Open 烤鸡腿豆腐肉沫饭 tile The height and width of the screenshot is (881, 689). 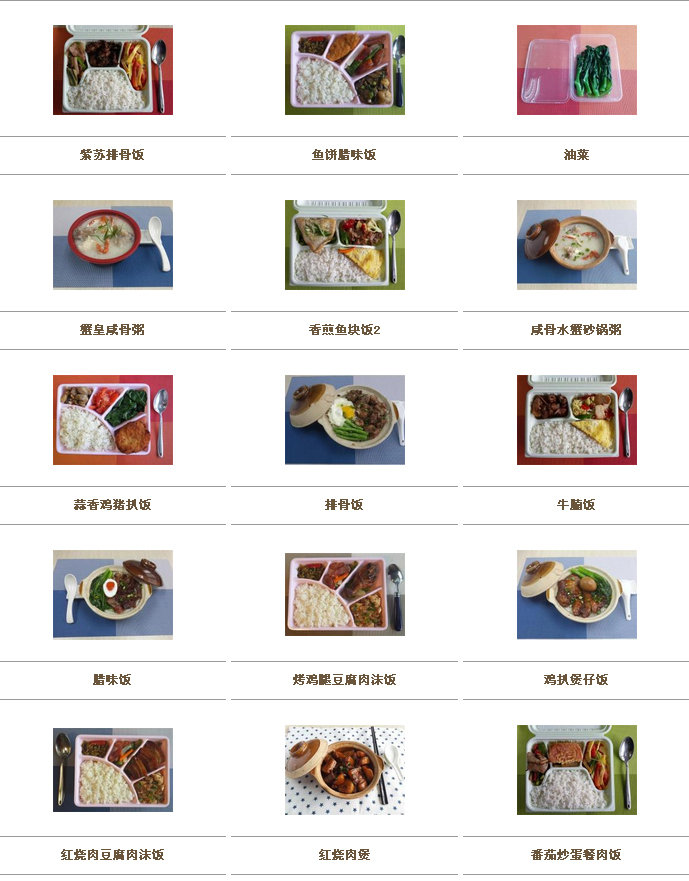pyautogui.click(x=345, y=595)
